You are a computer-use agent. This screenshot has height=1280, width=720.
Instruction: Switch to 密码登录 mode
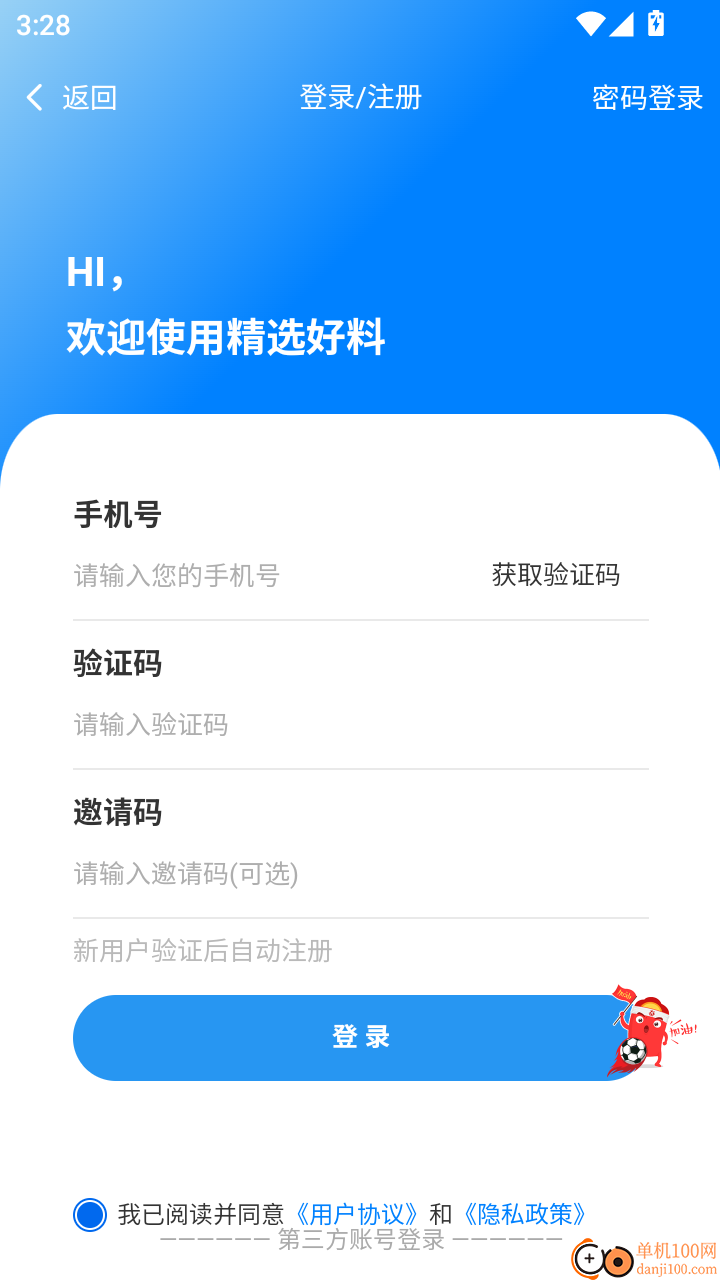[x=646, y=97]
